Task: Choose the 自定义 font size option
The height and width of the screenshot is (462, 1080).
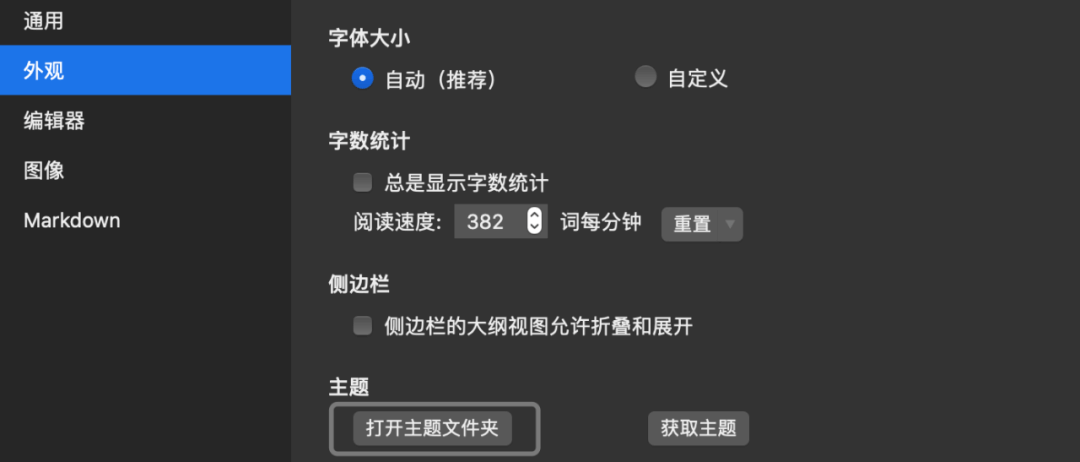Action: (x=646, y=77)
